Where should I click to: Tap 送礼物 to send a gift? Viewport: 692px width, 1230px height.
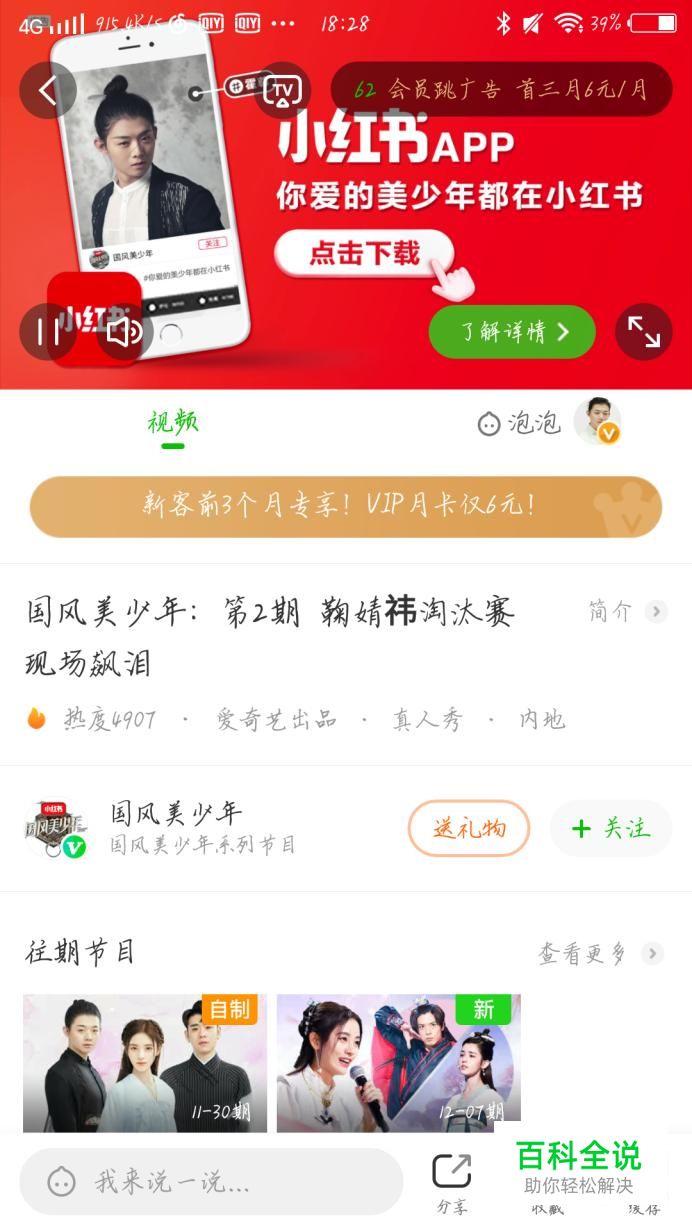point(469,828)
